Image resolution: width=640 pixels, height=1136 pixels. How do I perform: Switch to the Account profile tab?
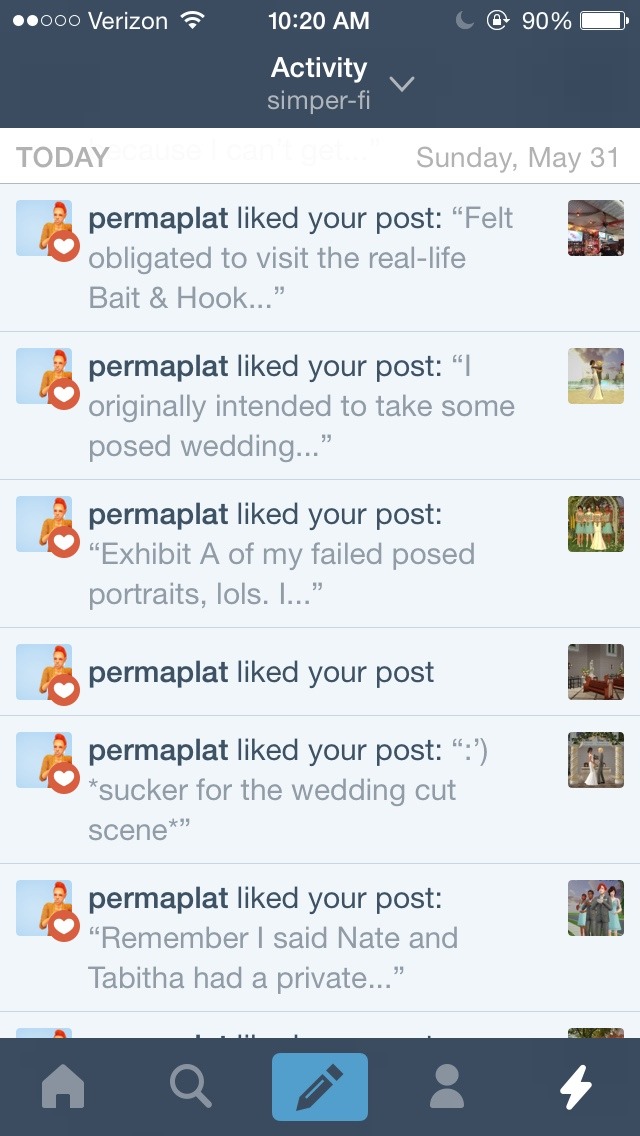(x=447, y=1087)
